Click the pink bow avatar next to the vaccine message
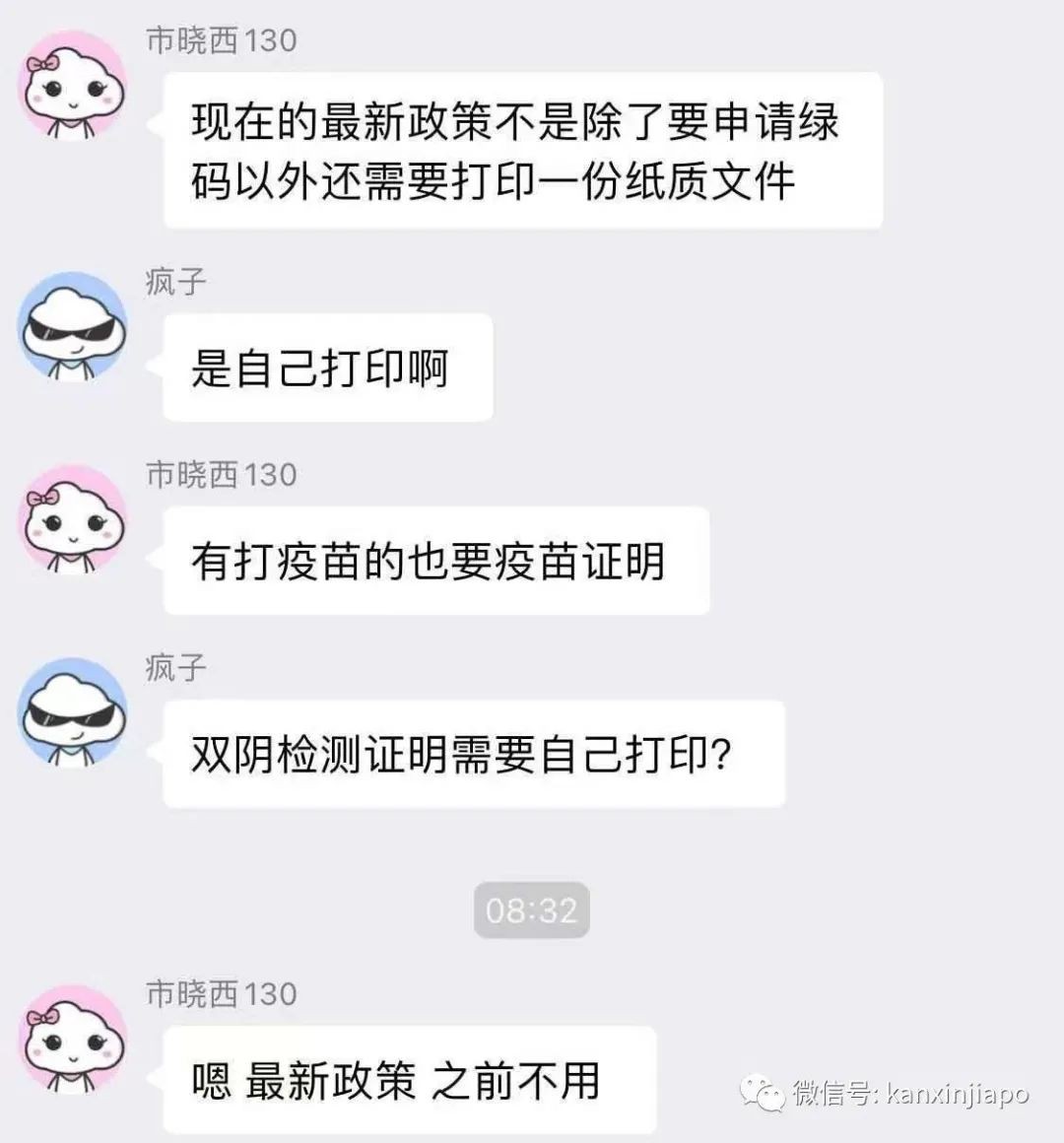Image resolution: width=1064 pixels, height=1143 pixels. 69,520
